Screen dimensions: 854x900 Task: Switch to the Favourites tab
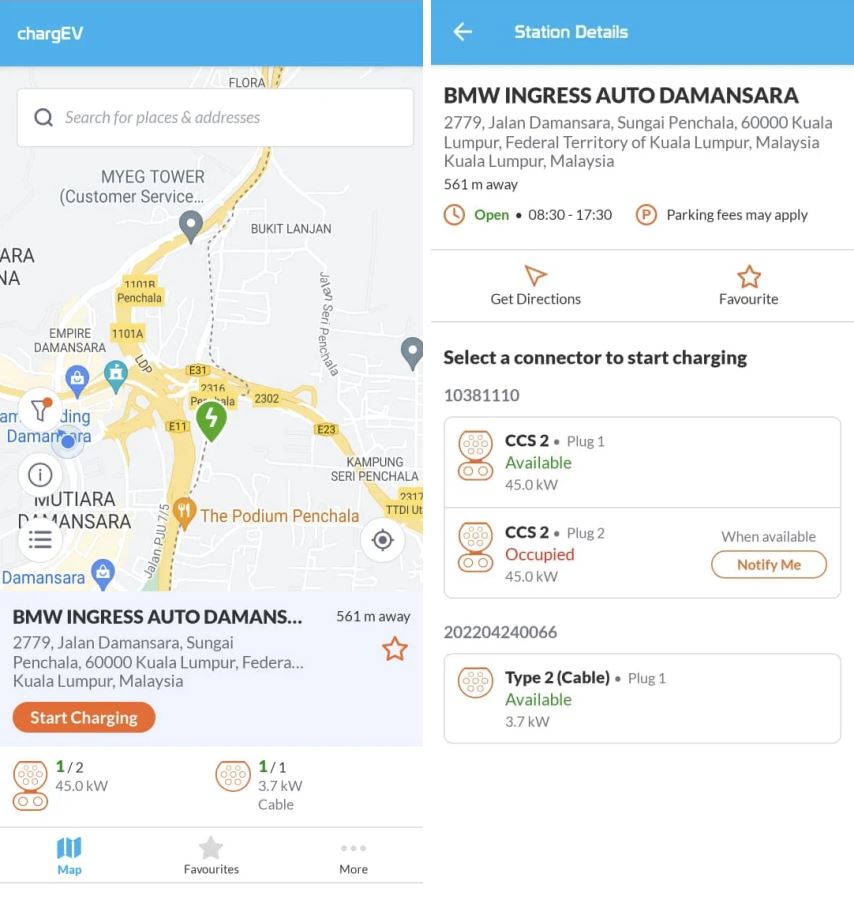[x=210, y=855]
